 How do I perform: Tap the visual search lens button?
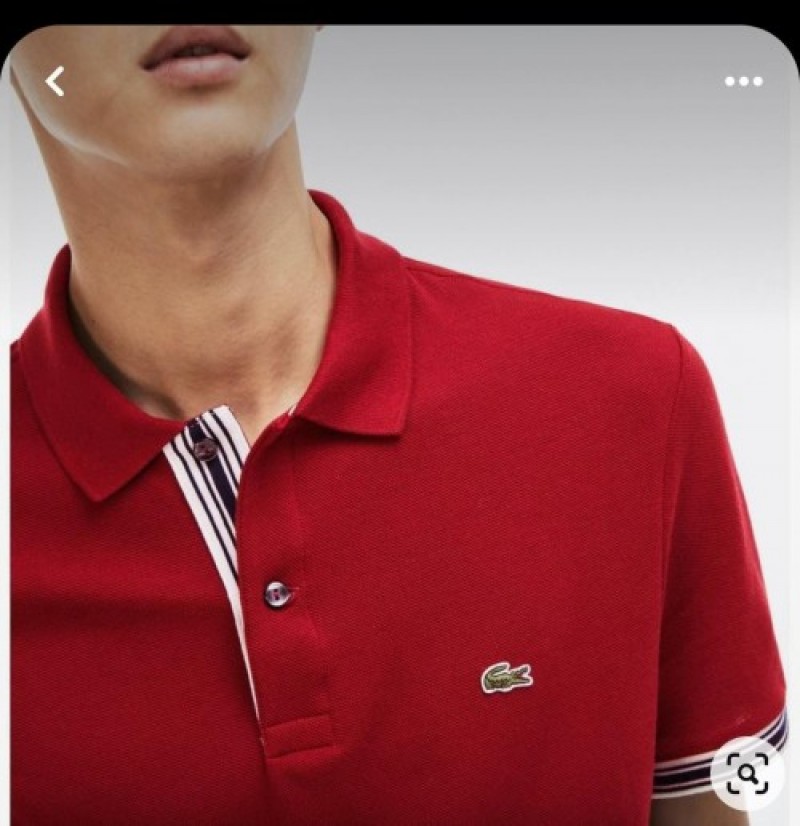748,772
